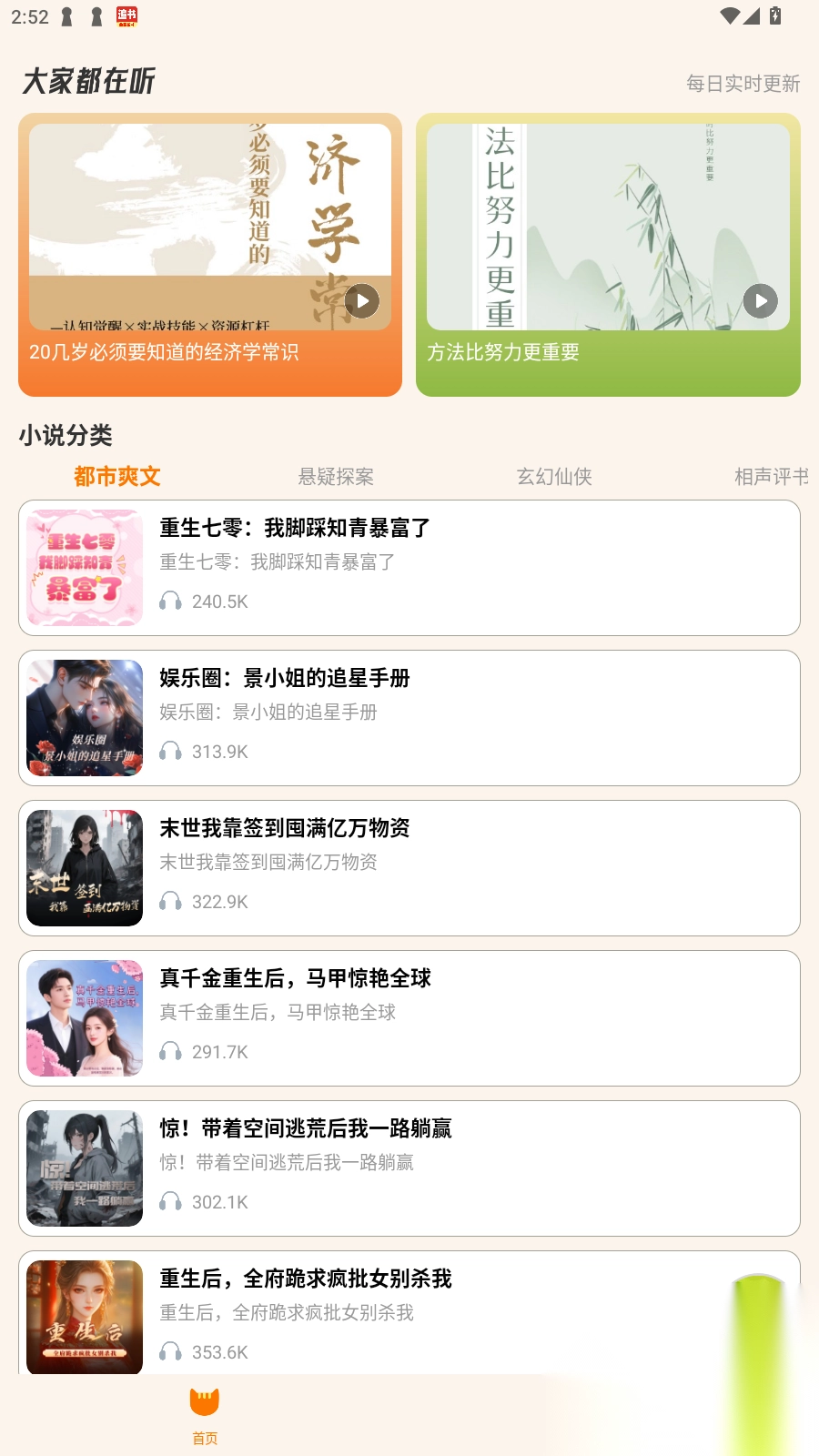Go to the 首页 home tab
This screenshot has height=1456, width=819.
tap(205, 1415)
